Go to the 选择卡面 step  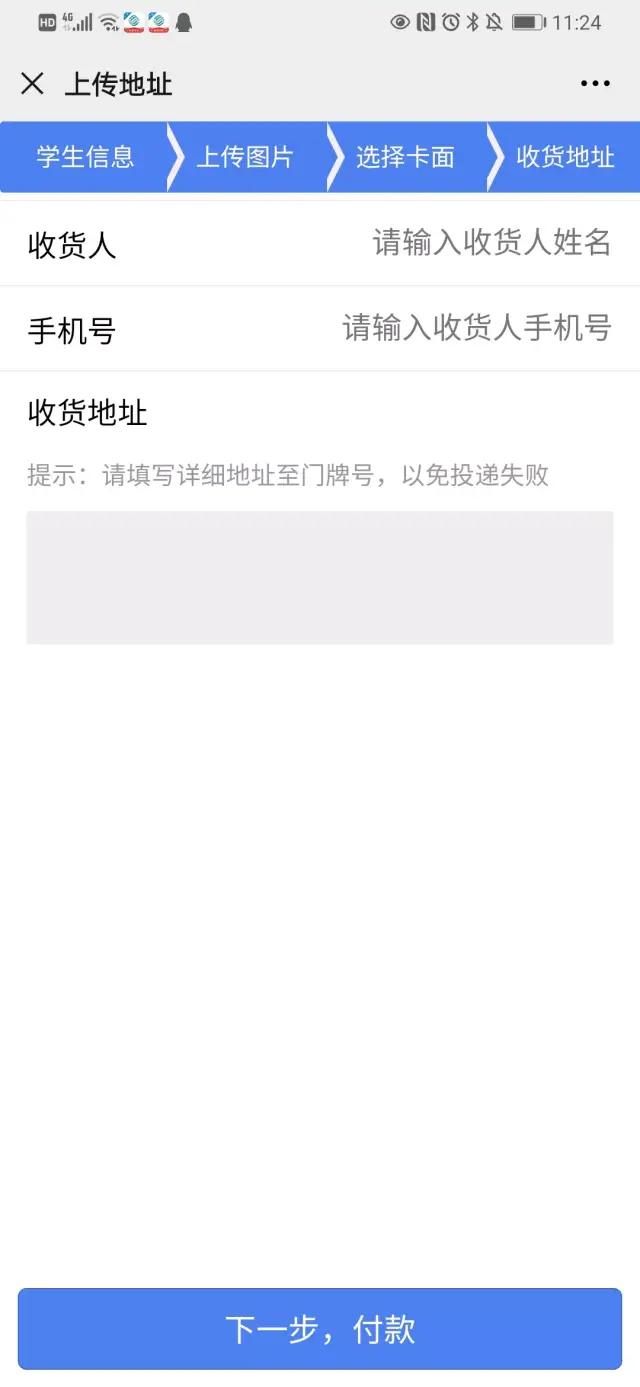[x=405, y=157]
